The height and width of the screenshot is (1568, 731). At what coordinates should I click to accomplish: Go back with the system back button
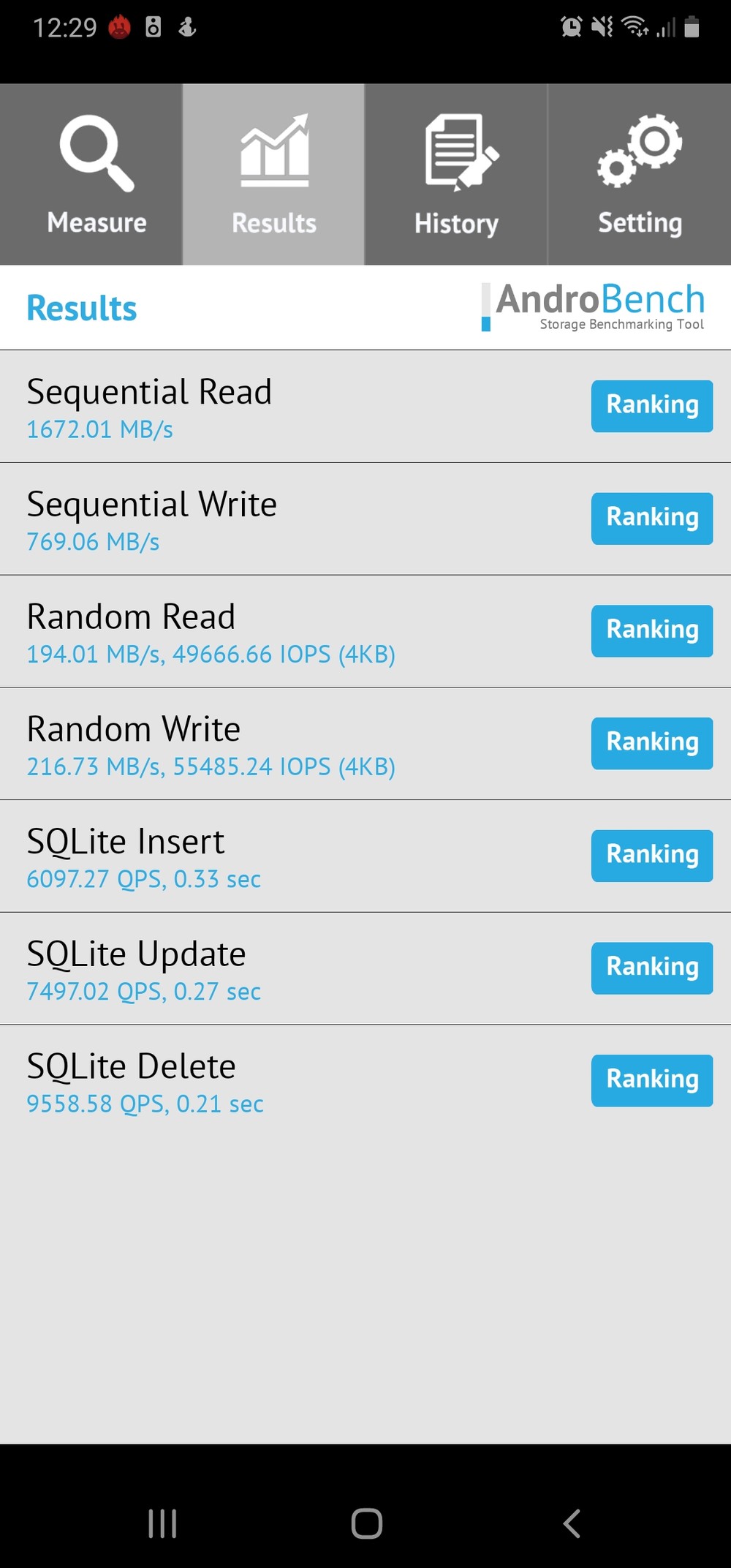click(x=572, y=1523)
